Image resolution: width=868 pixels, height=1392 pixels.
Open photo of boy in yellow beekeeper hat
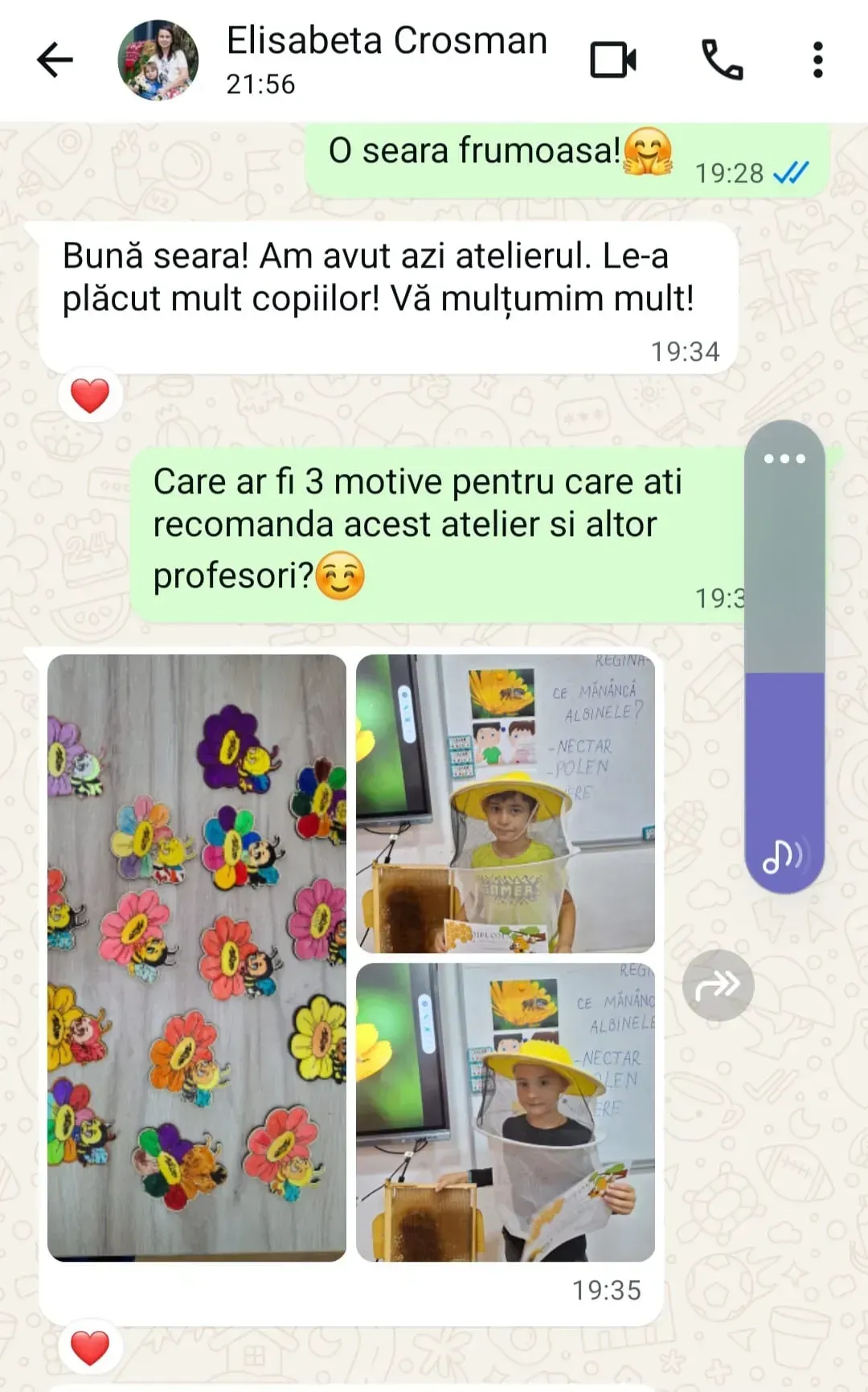[506, 803]
